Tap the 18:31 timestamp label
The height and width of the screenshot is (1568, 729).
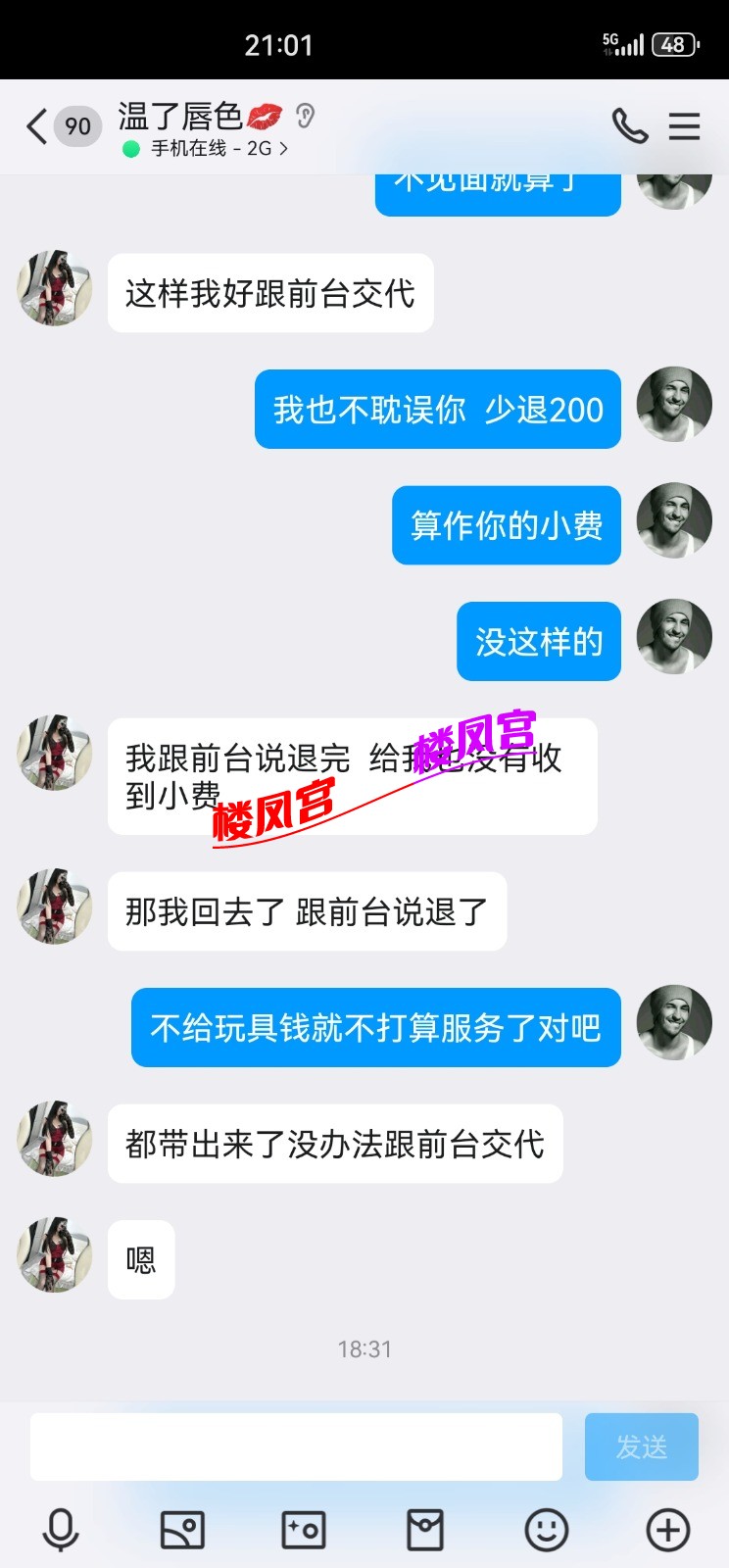click(364, 1348)
